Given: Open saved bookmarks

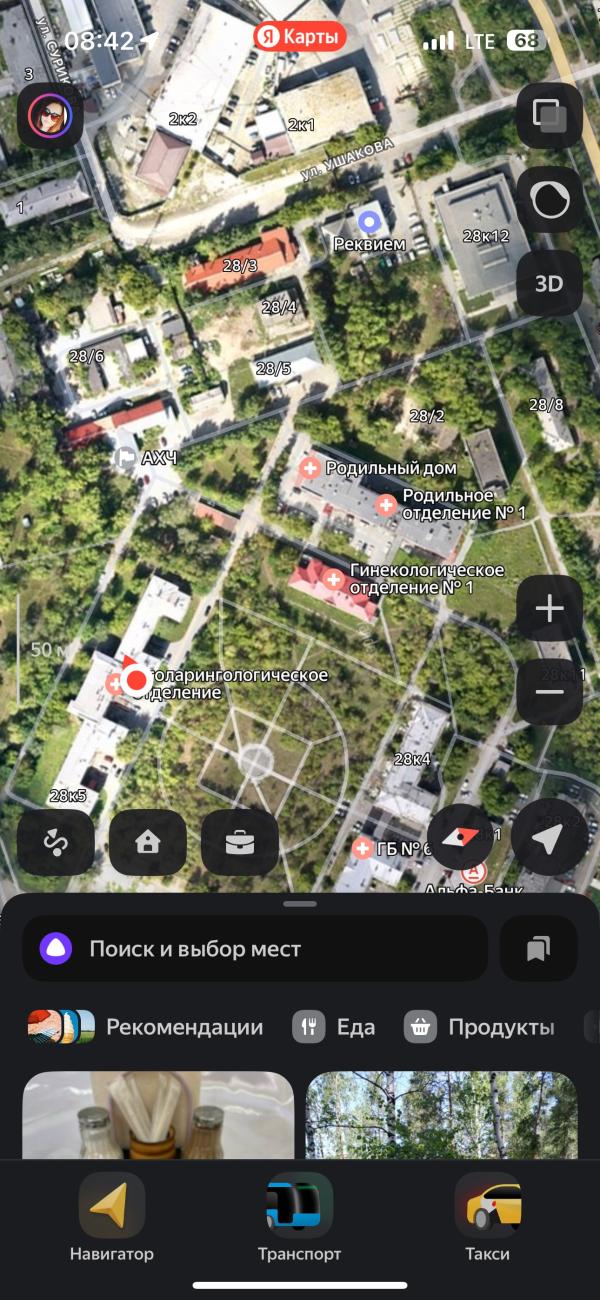Looking at the screenshot, I should pos(538,948).
